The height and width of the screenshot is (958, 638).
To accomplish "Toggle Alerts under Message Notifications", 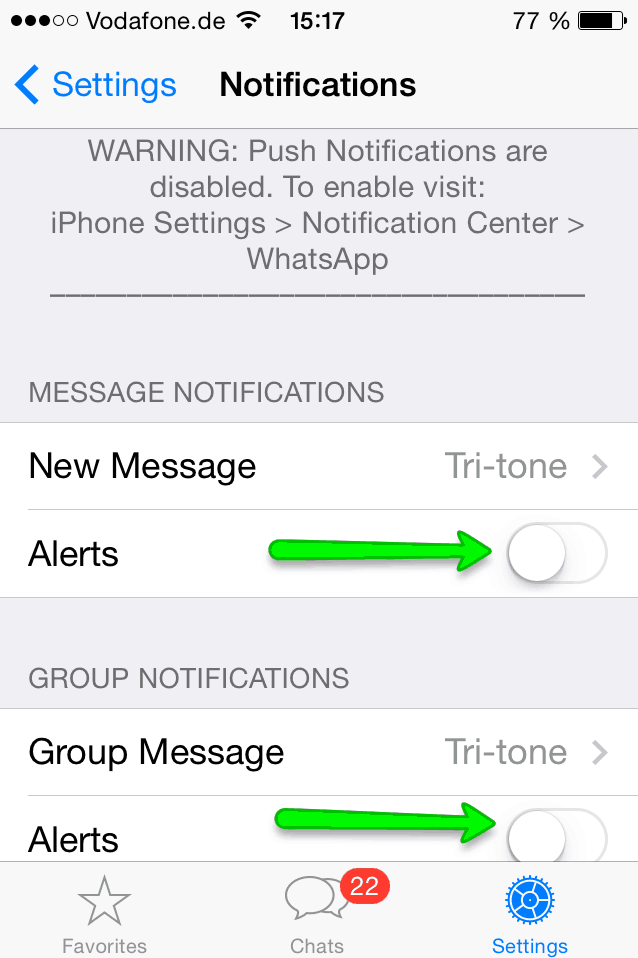I will [556, 553].
